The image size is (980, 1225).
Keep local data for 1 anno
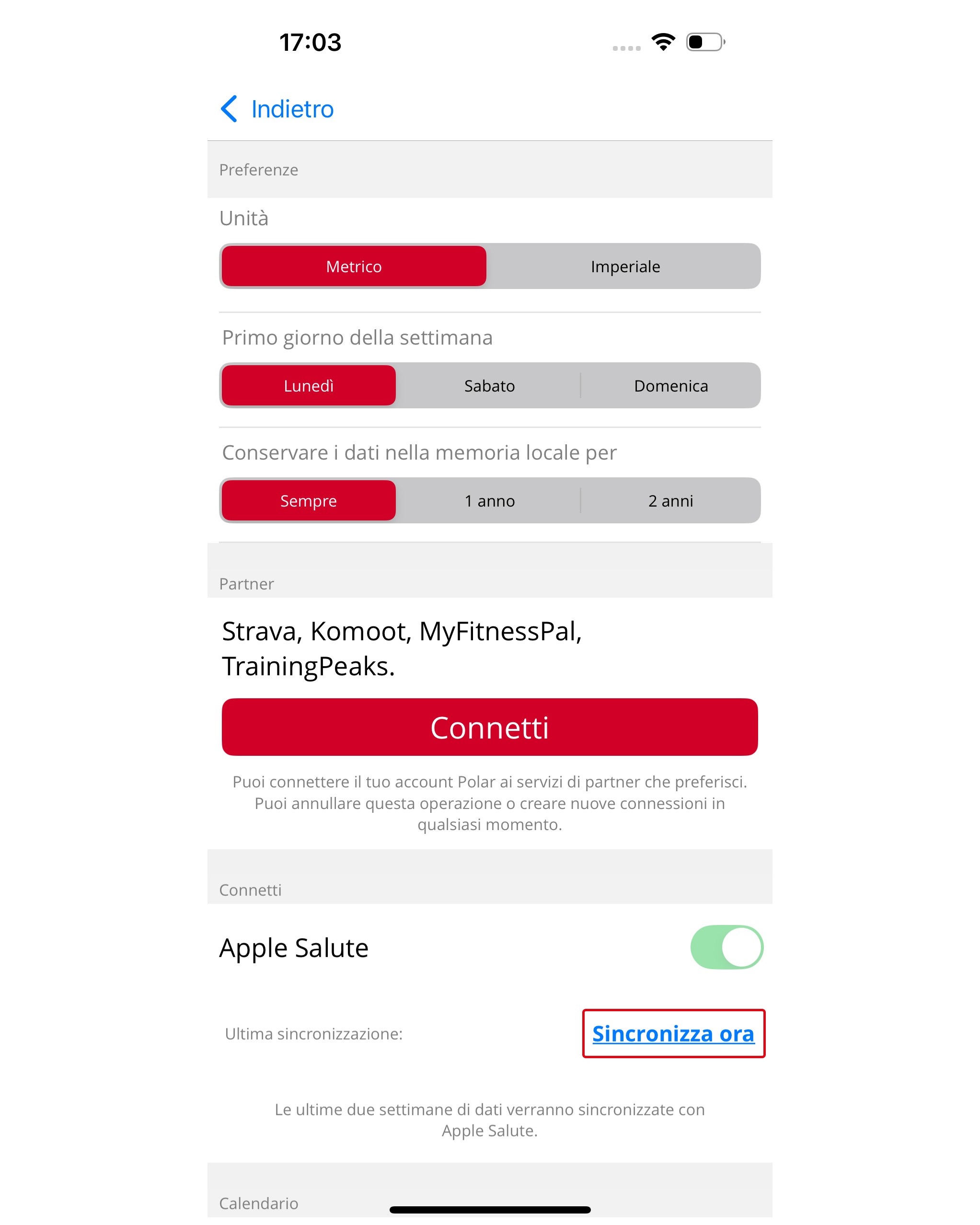click(489, 500)
